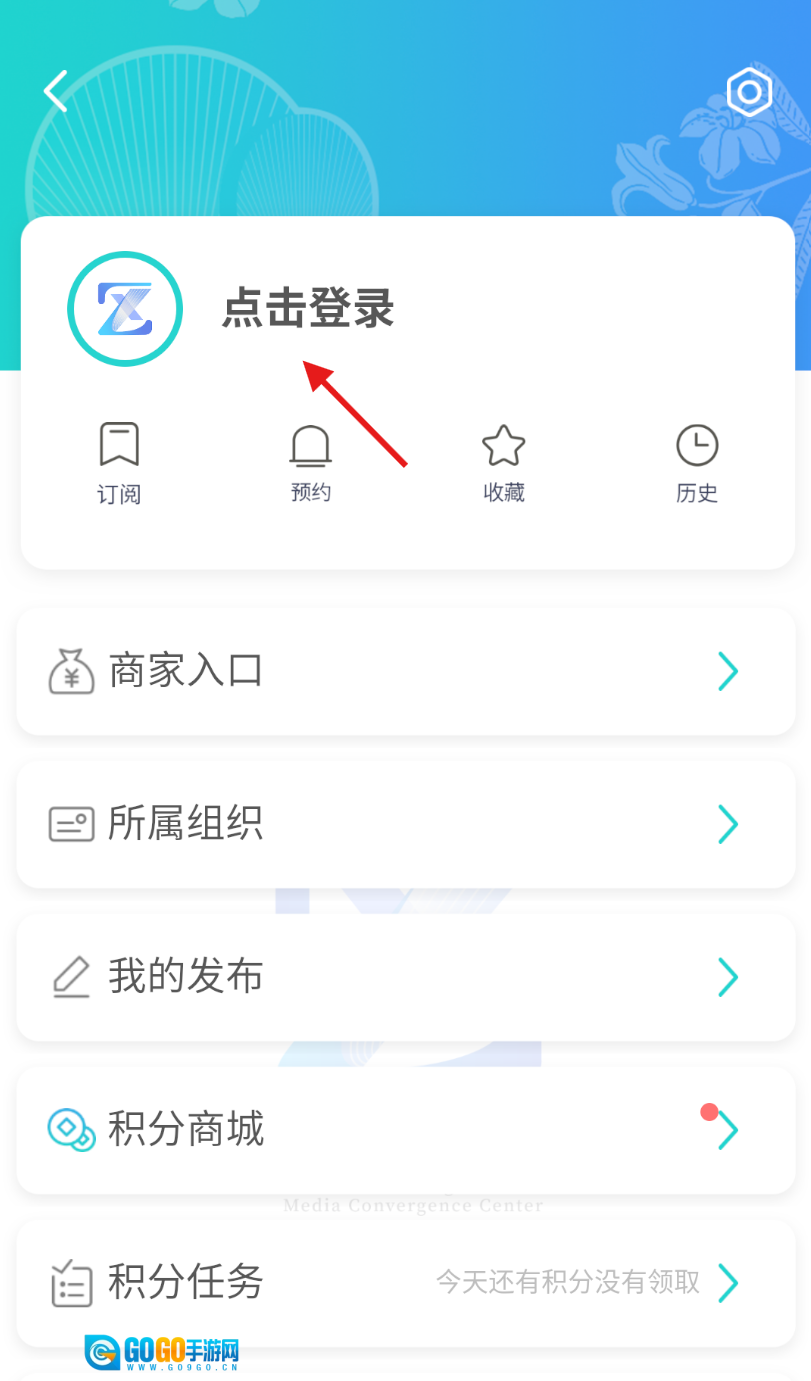View 预约 reservations
811x1381 pixels.
[x=310, y=463]
